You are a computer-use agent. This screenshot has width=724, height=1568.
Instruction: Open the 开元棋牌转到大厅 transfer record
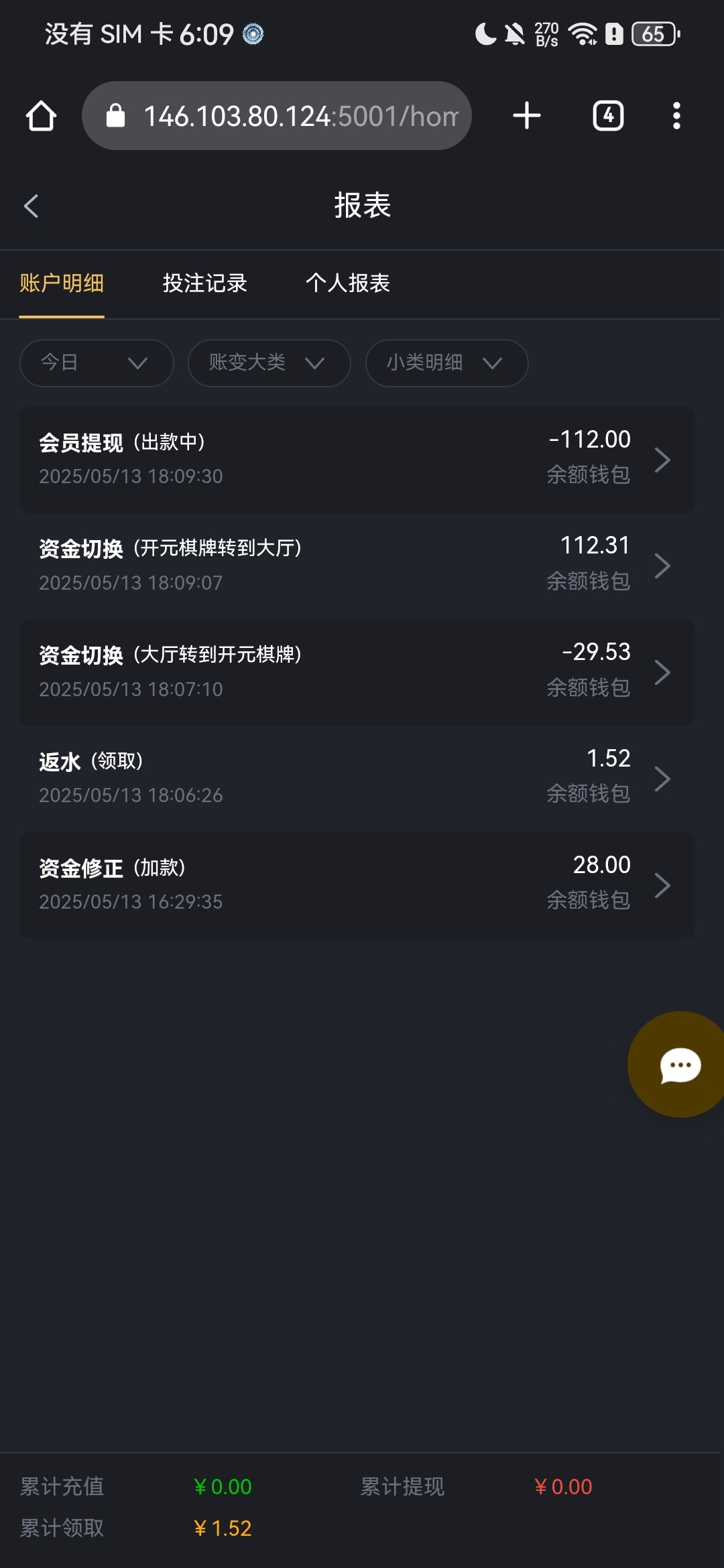click(357, 566)
